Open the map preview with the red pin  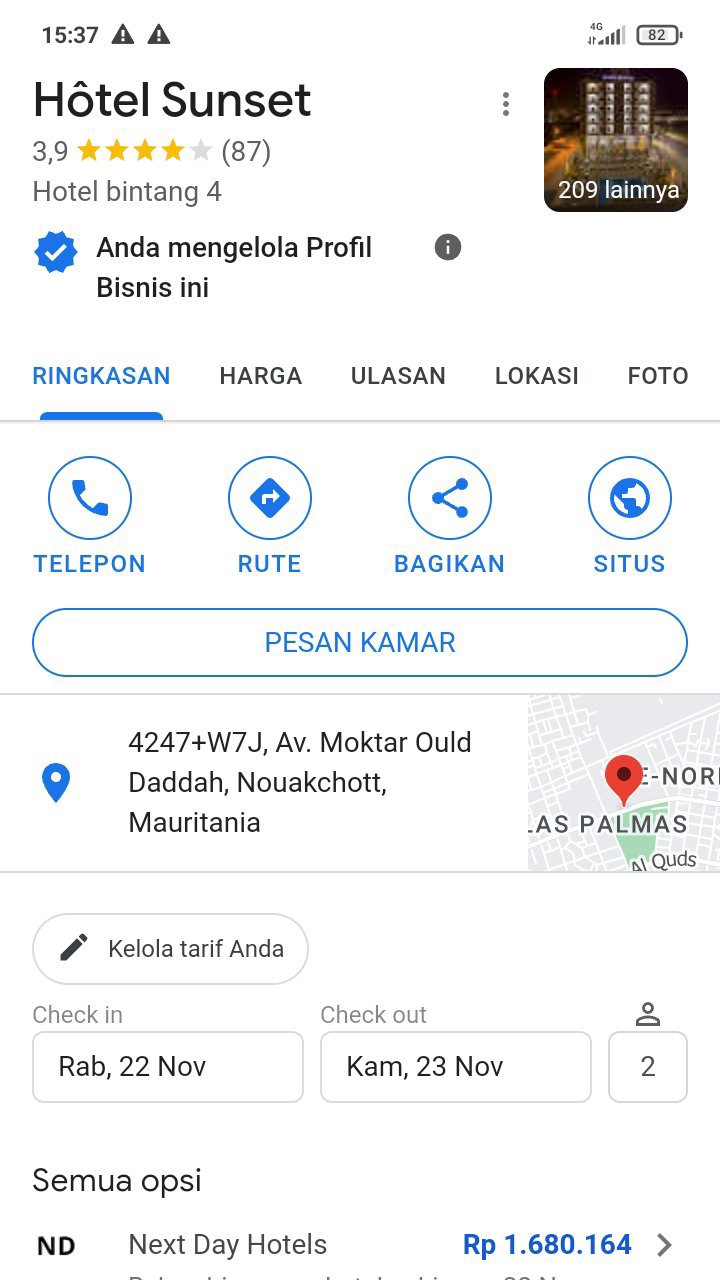(x=624, y=782)
